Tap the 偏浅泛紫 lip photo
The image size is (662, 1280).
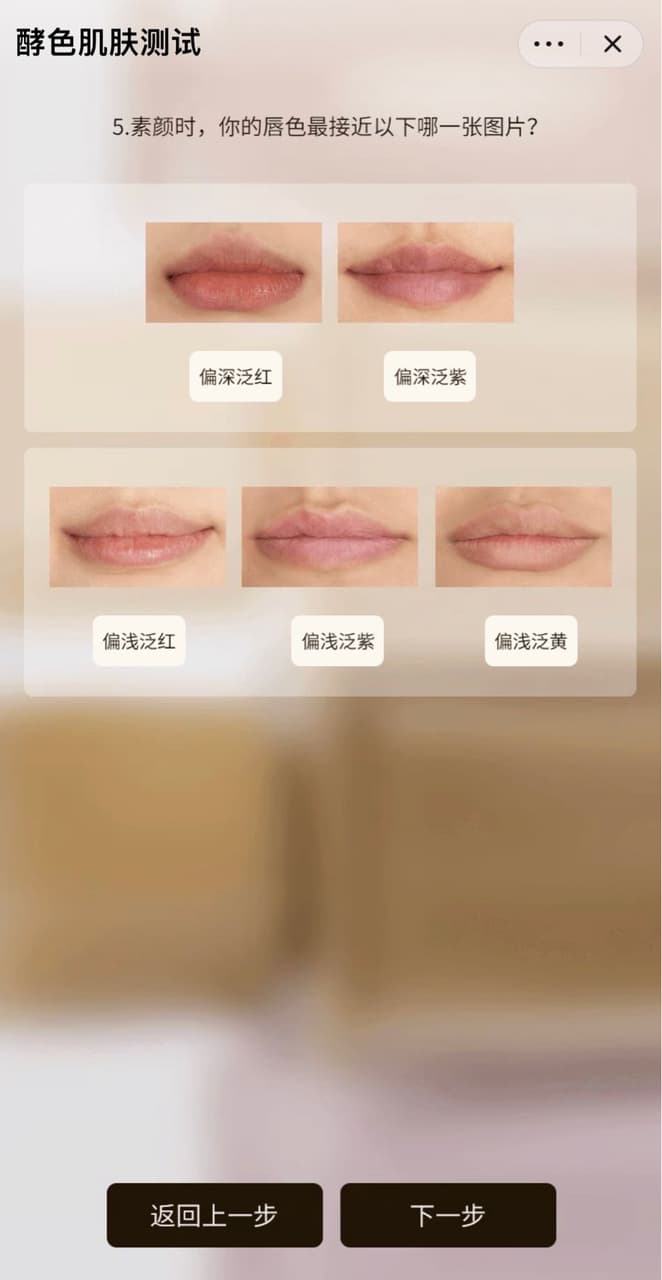tap(330, 537)
